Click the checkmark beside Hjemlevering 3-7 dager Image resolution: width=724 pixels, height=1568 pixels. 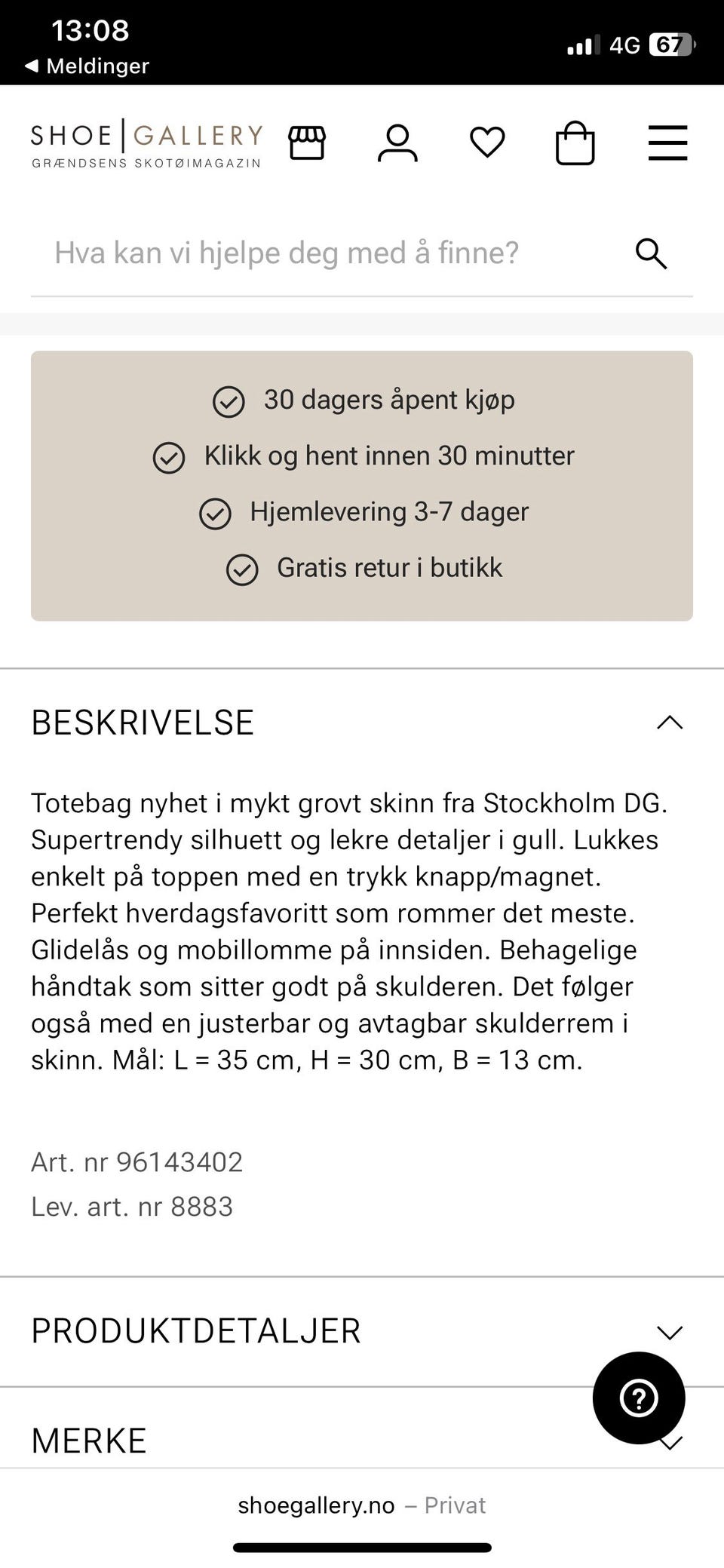pos(216,512)
